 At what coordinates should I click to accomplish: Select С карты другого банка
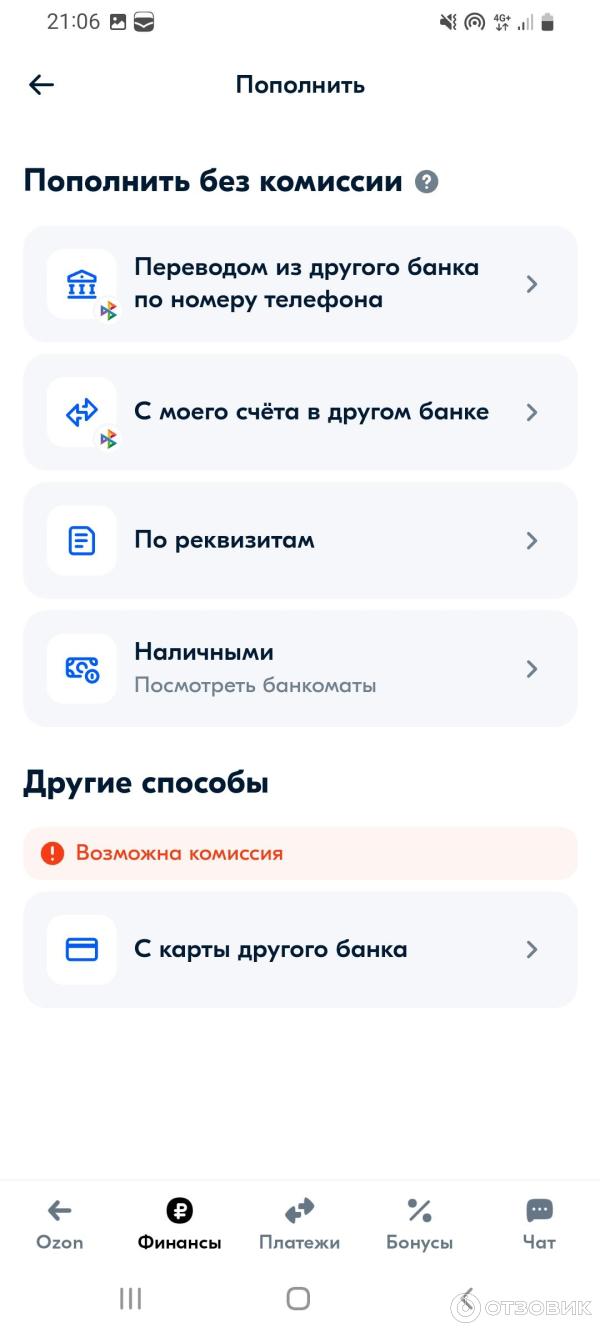coord(300,950)
